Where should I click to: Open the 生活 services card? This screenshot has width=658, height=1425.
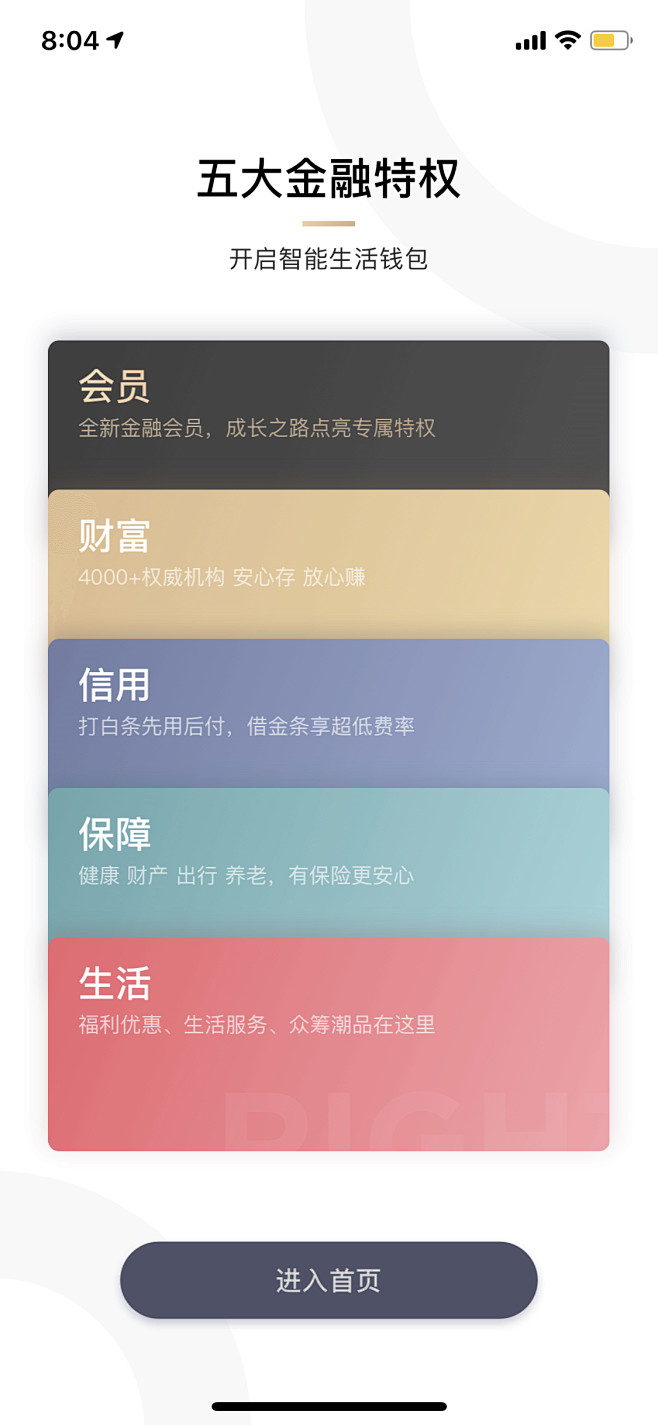[329, 1044]
